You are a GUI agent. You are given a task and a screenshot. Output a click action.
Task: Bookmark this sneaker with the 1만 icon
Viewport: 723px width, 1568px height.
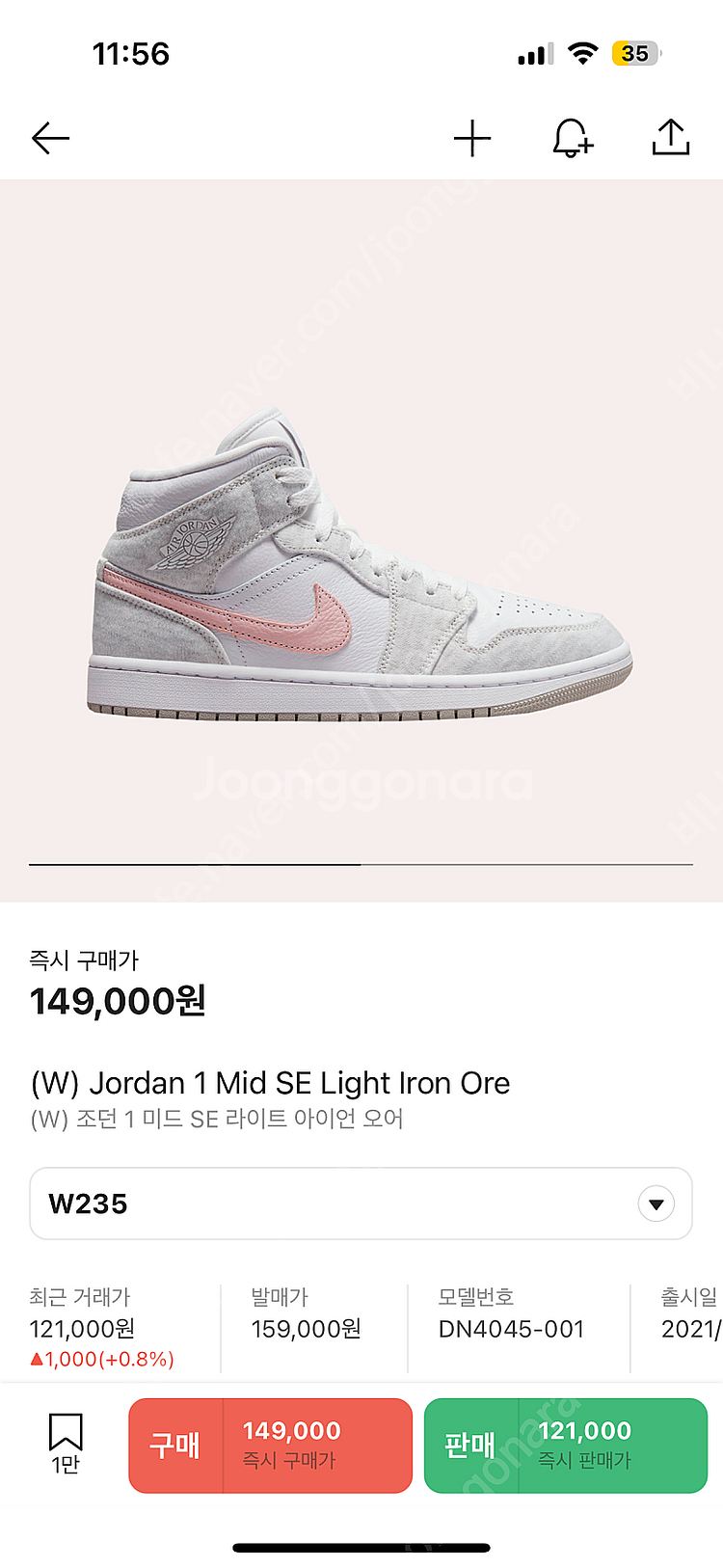66,1443
